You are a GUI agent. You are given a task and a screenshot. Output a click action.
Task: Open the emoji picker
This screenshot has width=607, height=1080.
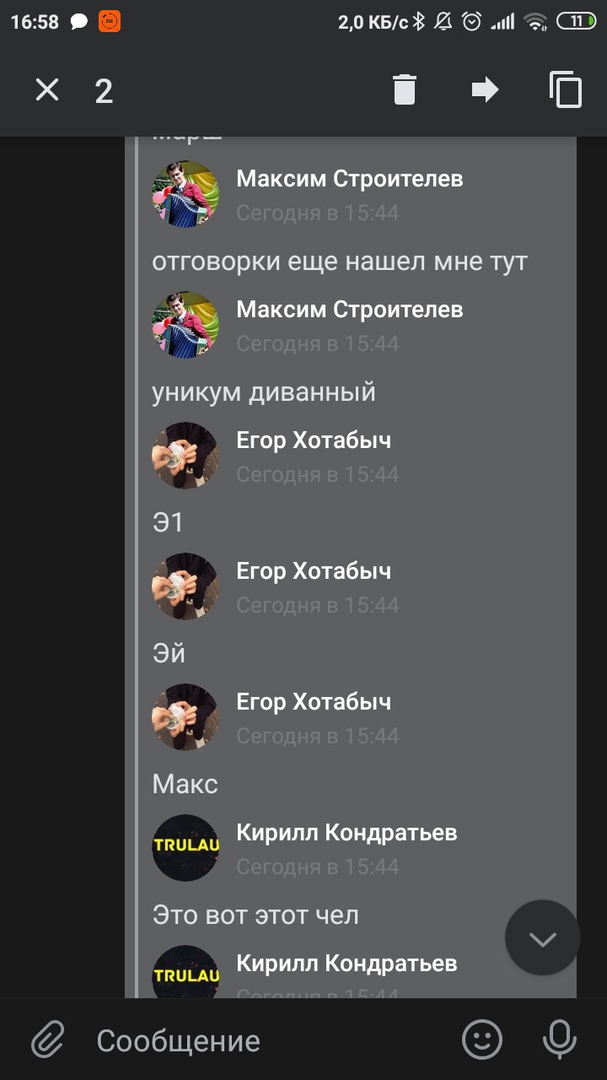(482, 1040)
